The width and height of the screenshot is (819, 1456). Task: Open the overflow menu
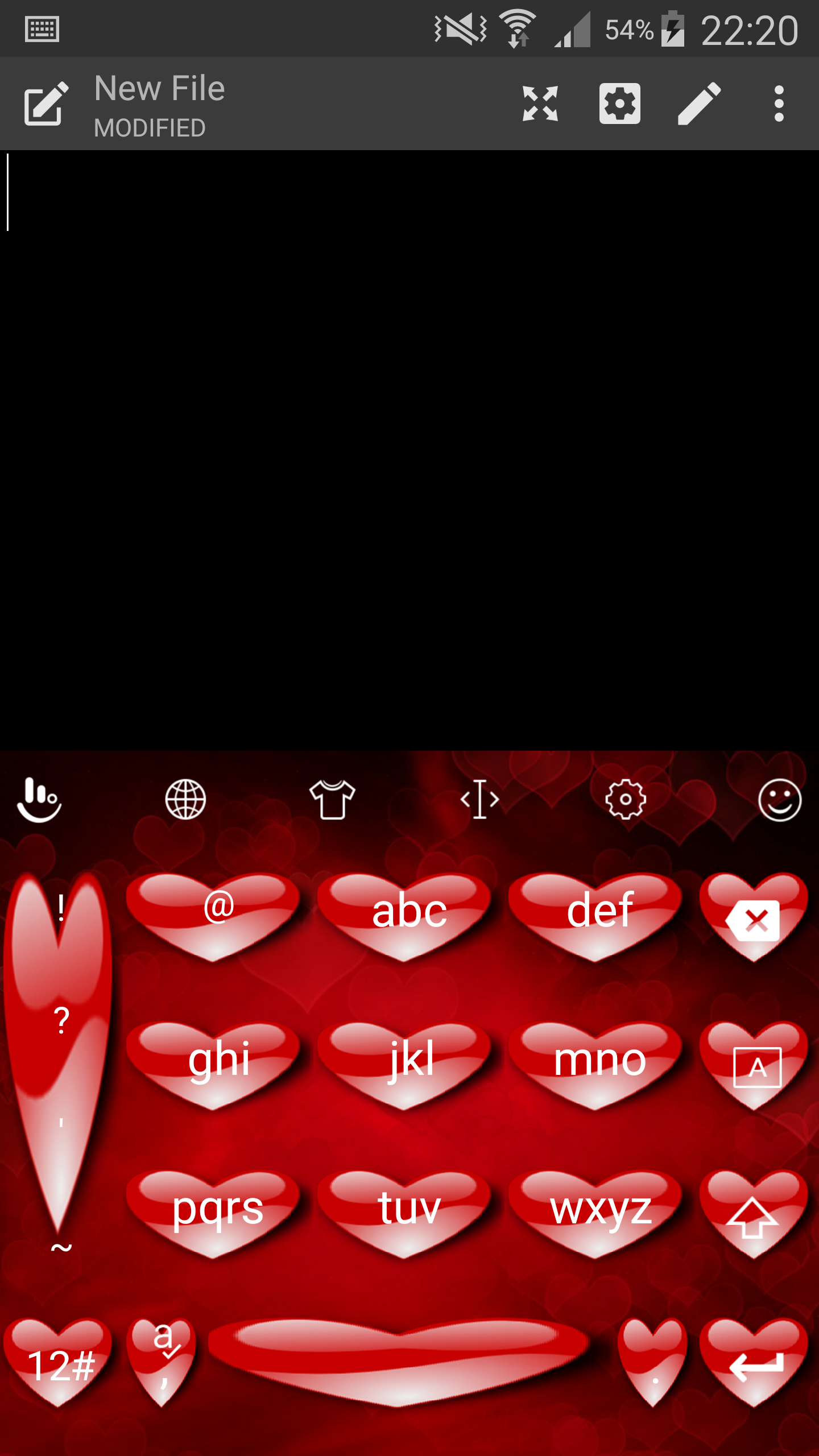(779, 104)
